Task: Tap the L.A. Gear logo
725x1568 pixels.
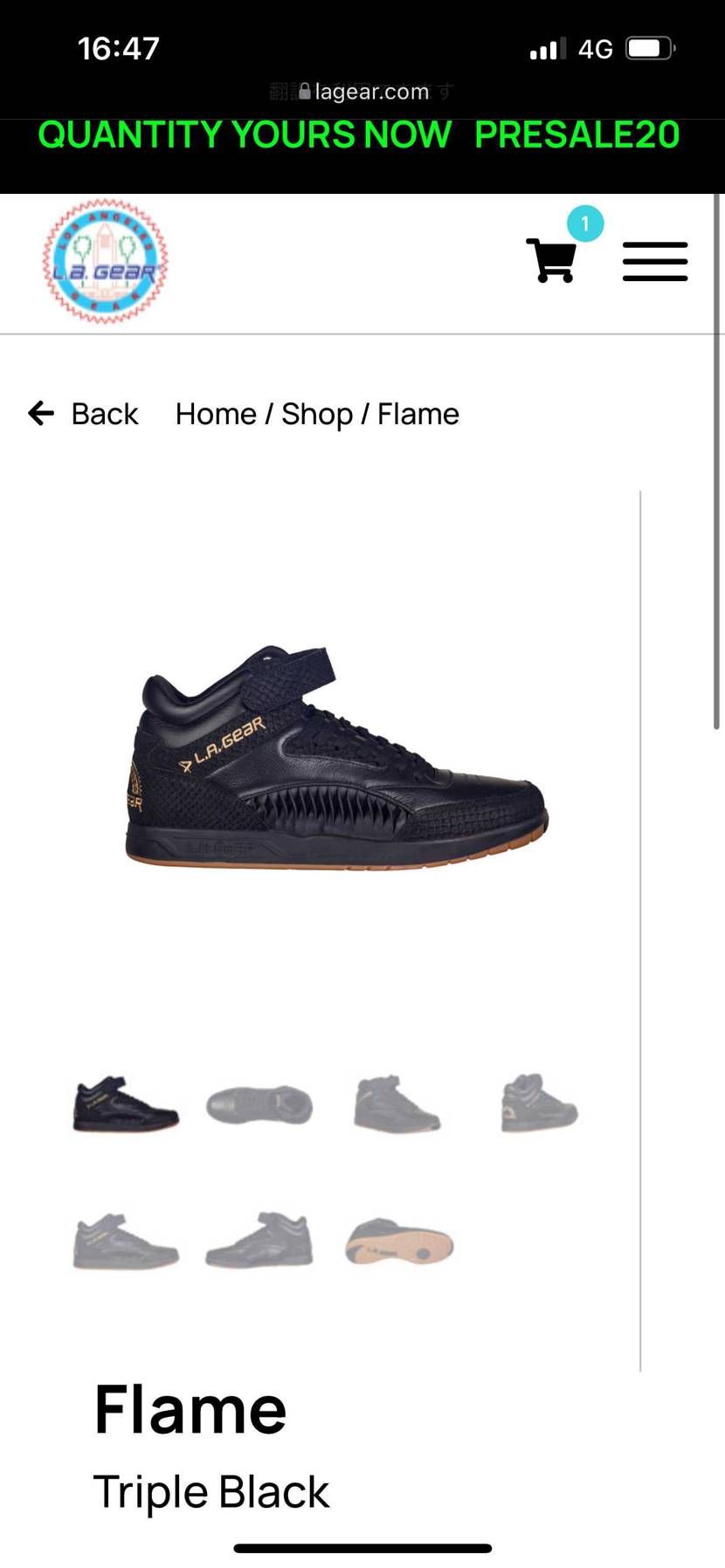Action: (x=106, y=261)
